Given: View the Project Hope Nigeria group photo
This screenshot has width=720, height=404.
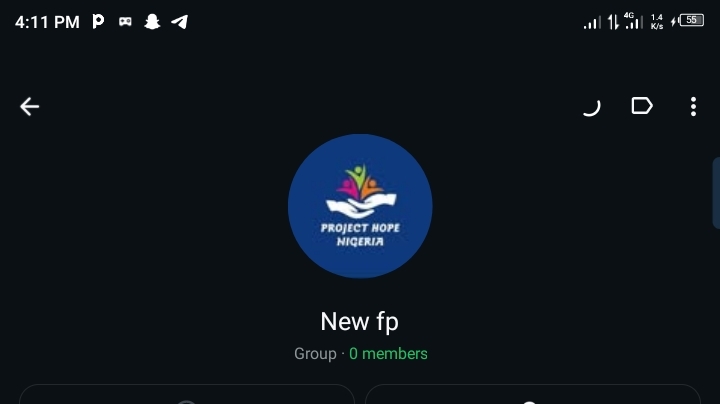Looking at the screenshot, I should click(x=360, y=206).
